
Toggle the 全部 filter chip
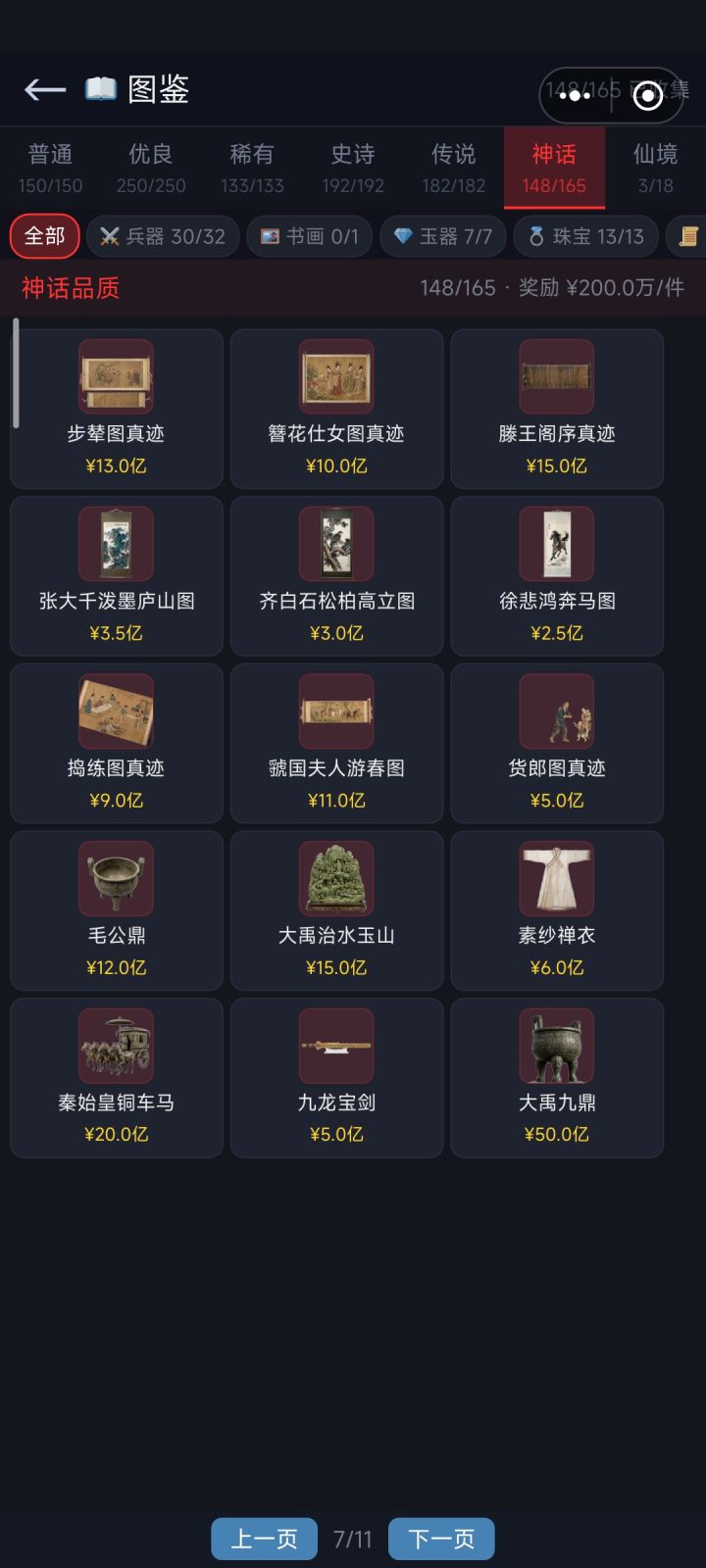point(43,236)
